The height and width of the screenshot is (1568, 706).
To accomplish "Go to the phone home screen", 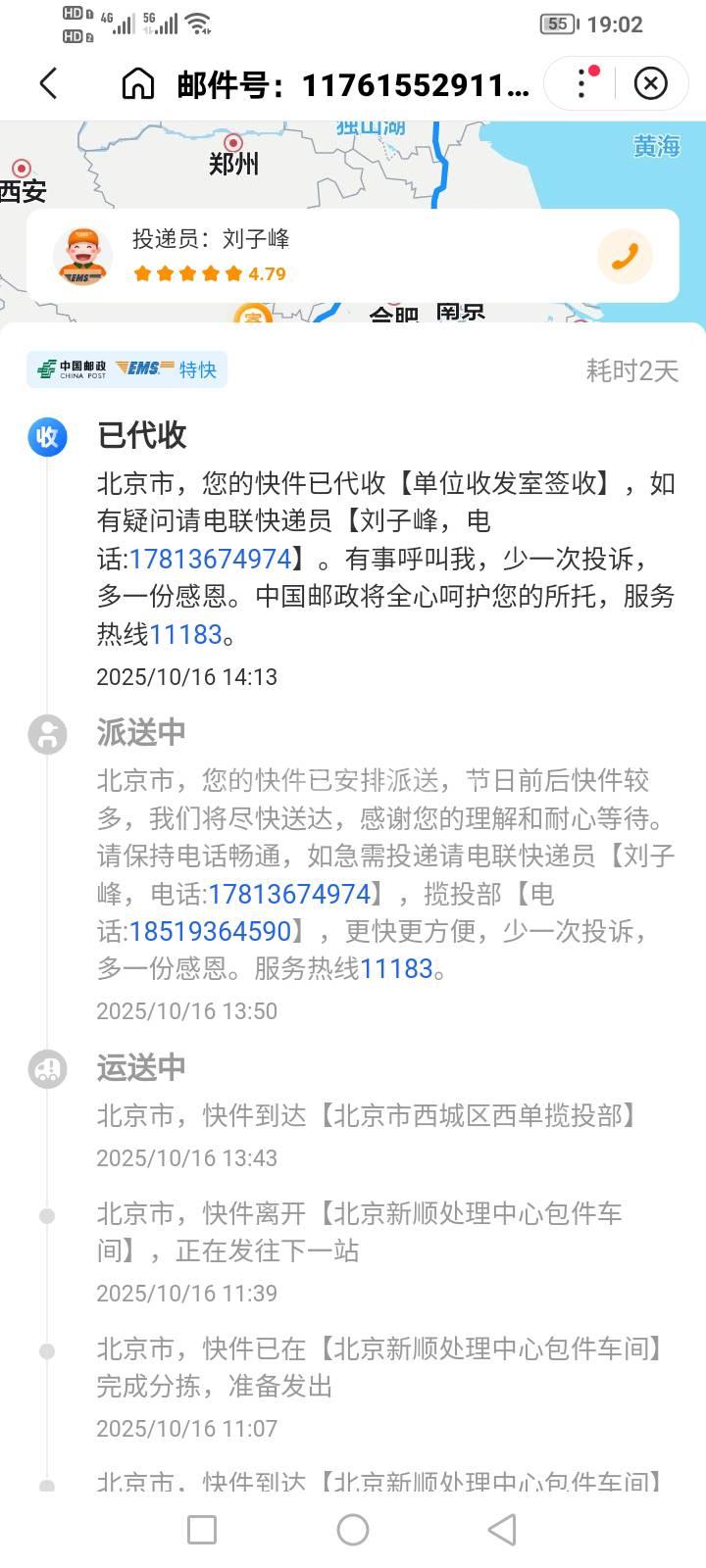I will [353, 1529].
